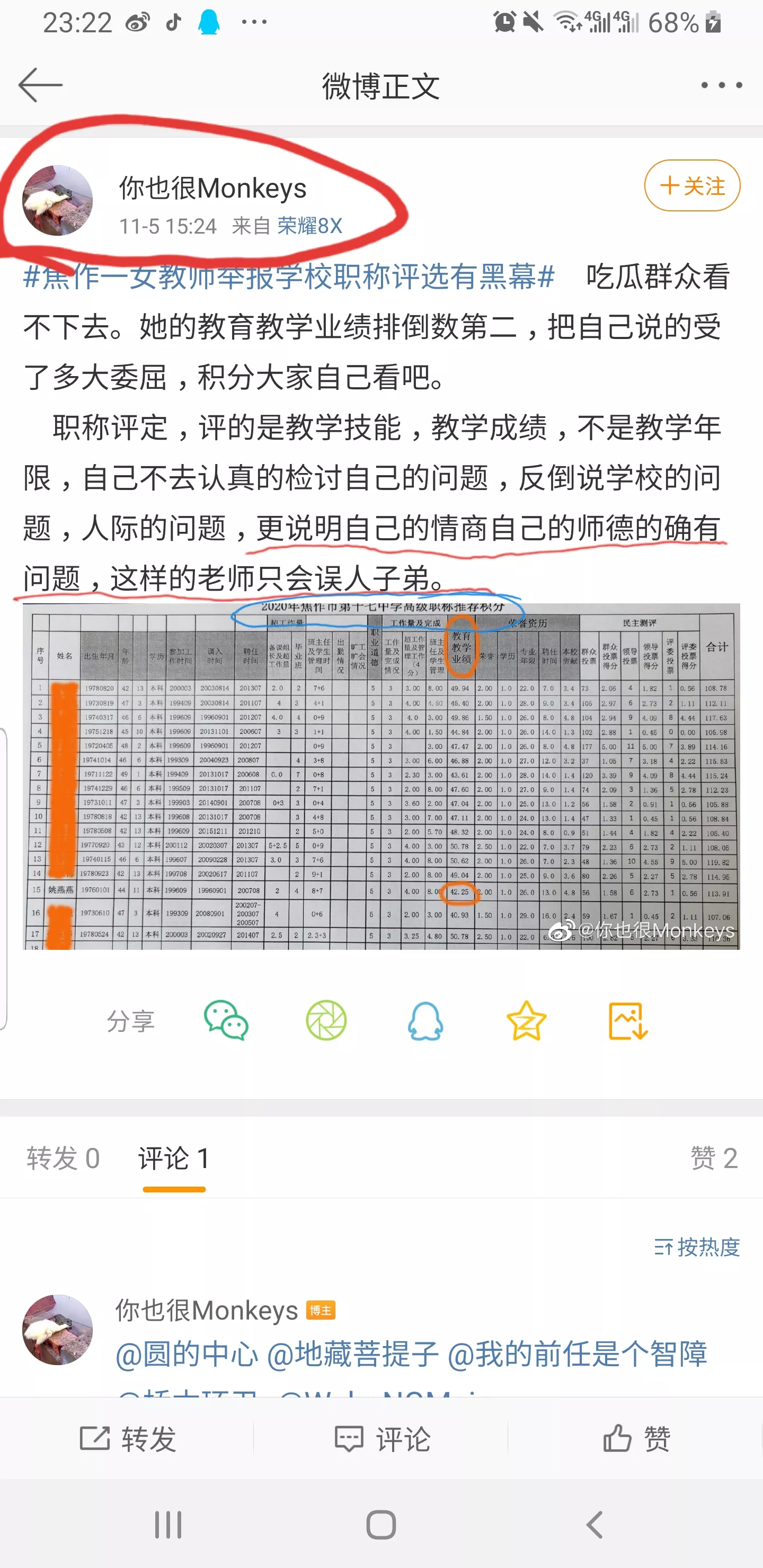Open the 焦作一女教师举报学校职称评选有黑幕 hashtag
This screenshot has height=1568, width=763.
point(289,277)
